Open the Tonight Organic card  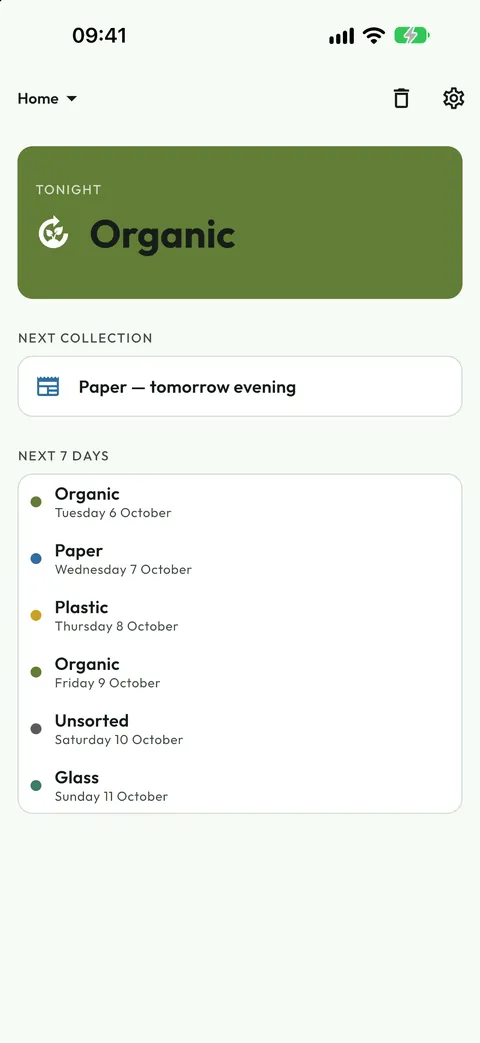(240, 222)
